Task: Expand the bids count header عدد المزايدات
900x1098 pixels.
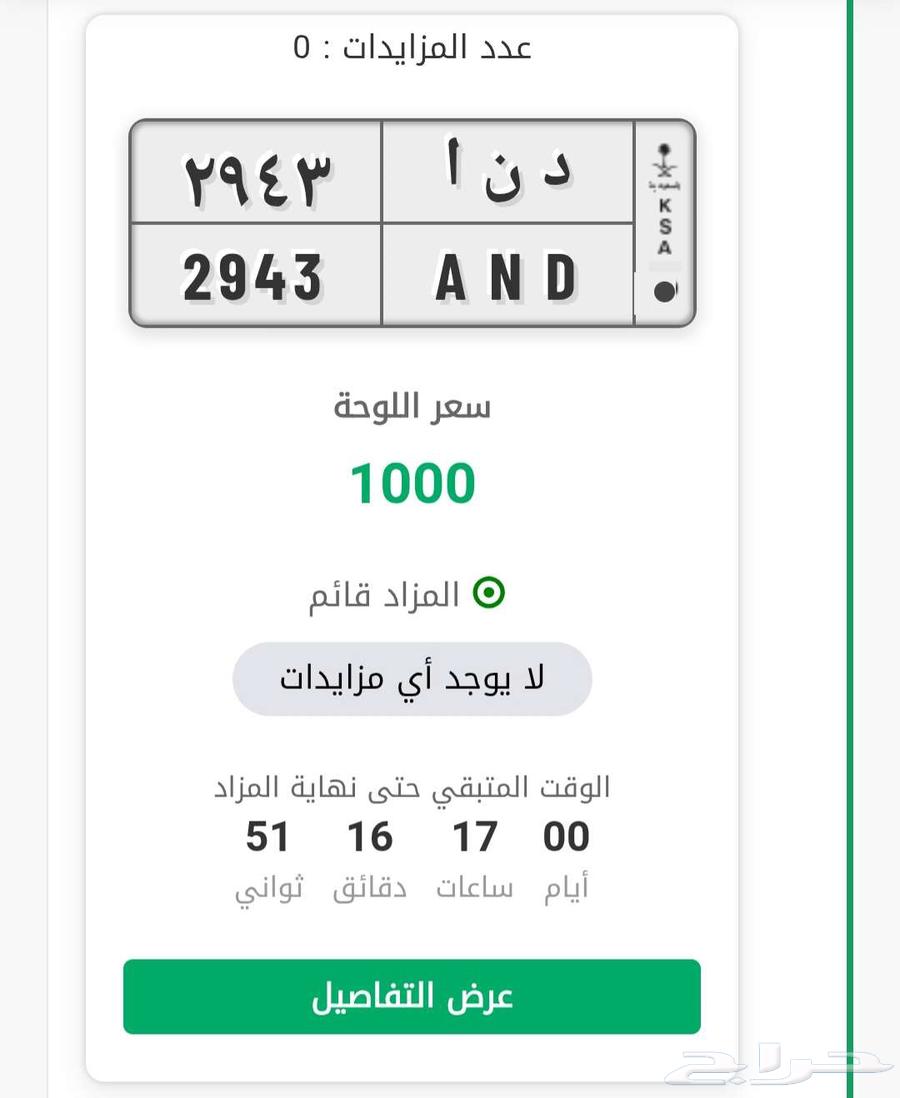Action: (x=412, y=46)
